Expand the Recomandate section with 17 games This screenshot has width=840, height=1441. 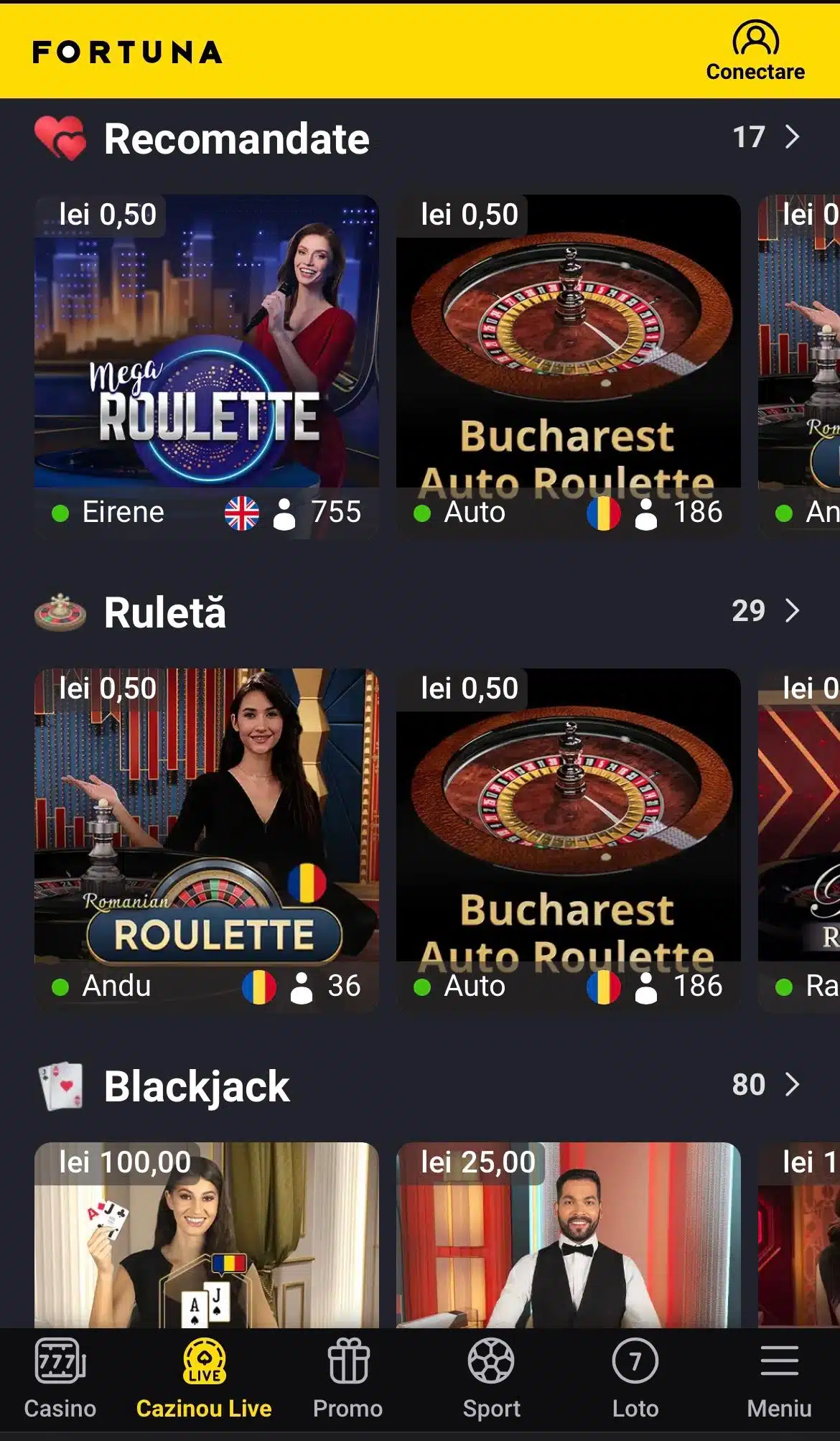(766, 136)
